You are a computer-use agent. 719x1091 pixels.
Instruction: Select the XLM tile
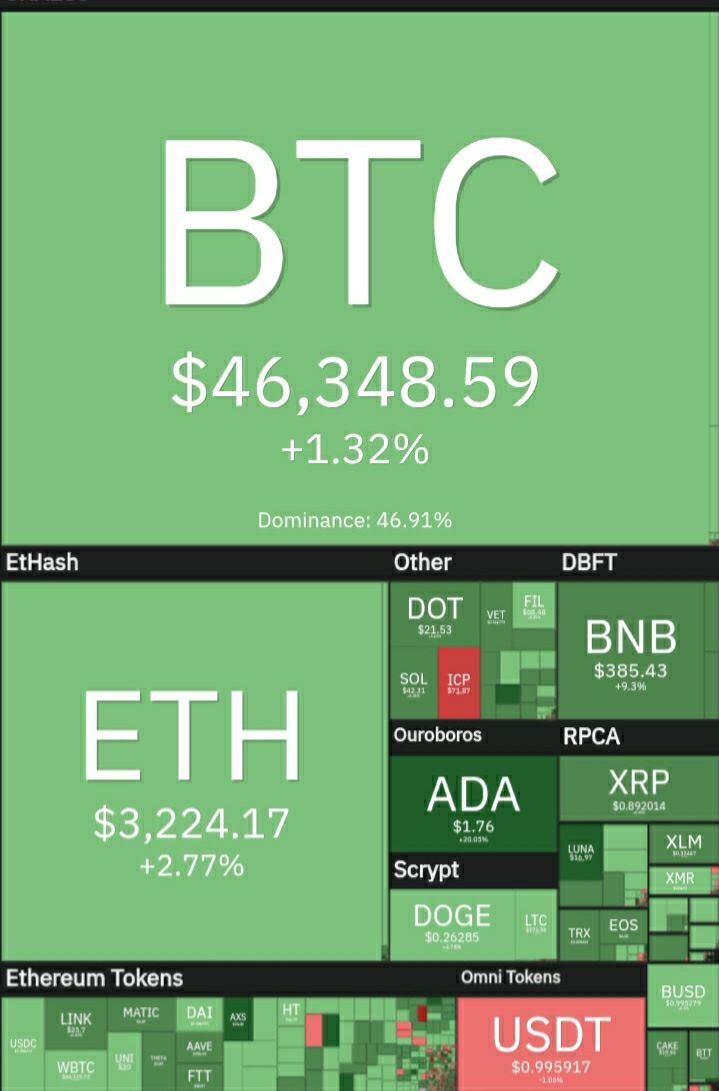683,845
